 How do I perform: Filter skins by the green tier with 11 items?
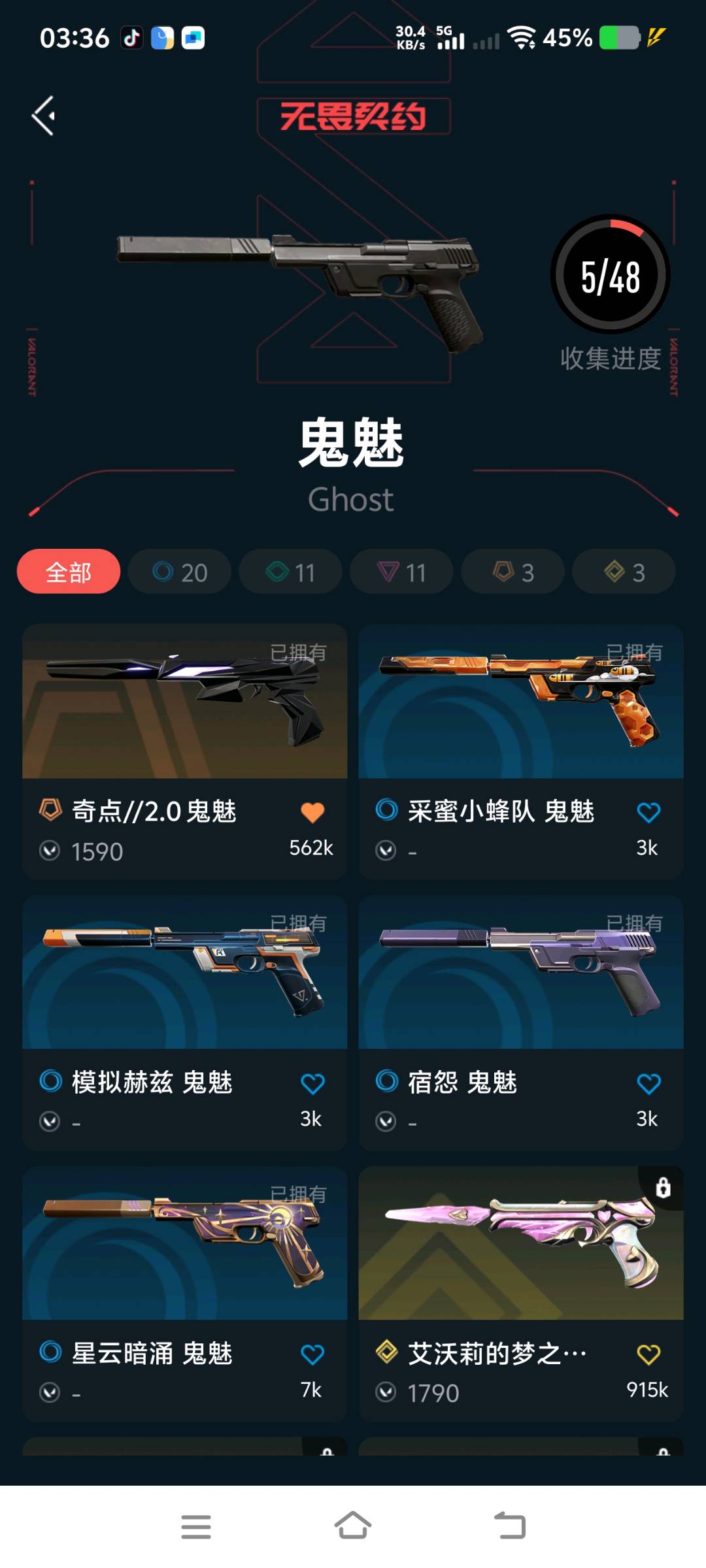(x=291, y=572)
